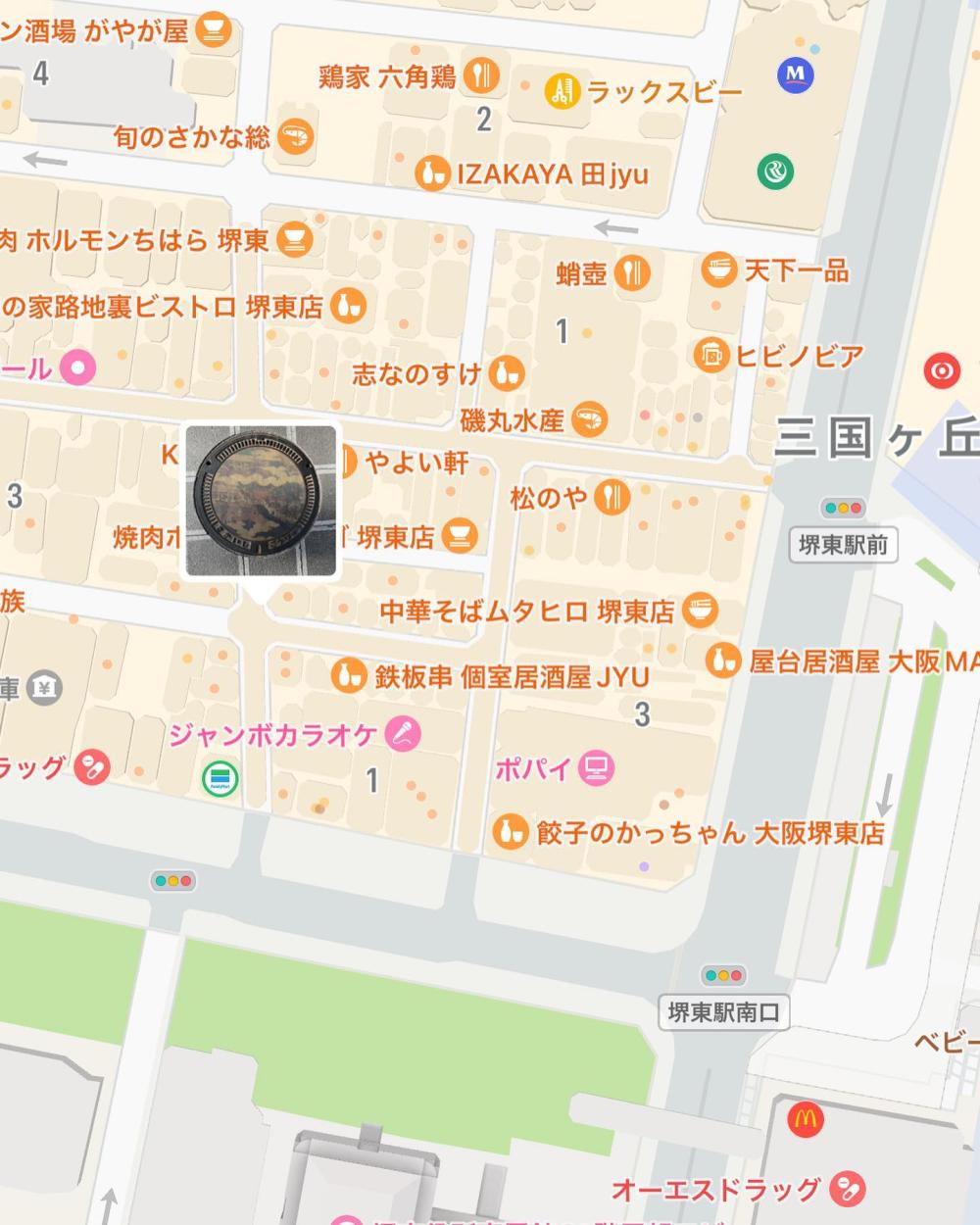The image size is (980, 1225).
Task: Select the IZAKAYA 田jyu marker
Action: (432, 174)
